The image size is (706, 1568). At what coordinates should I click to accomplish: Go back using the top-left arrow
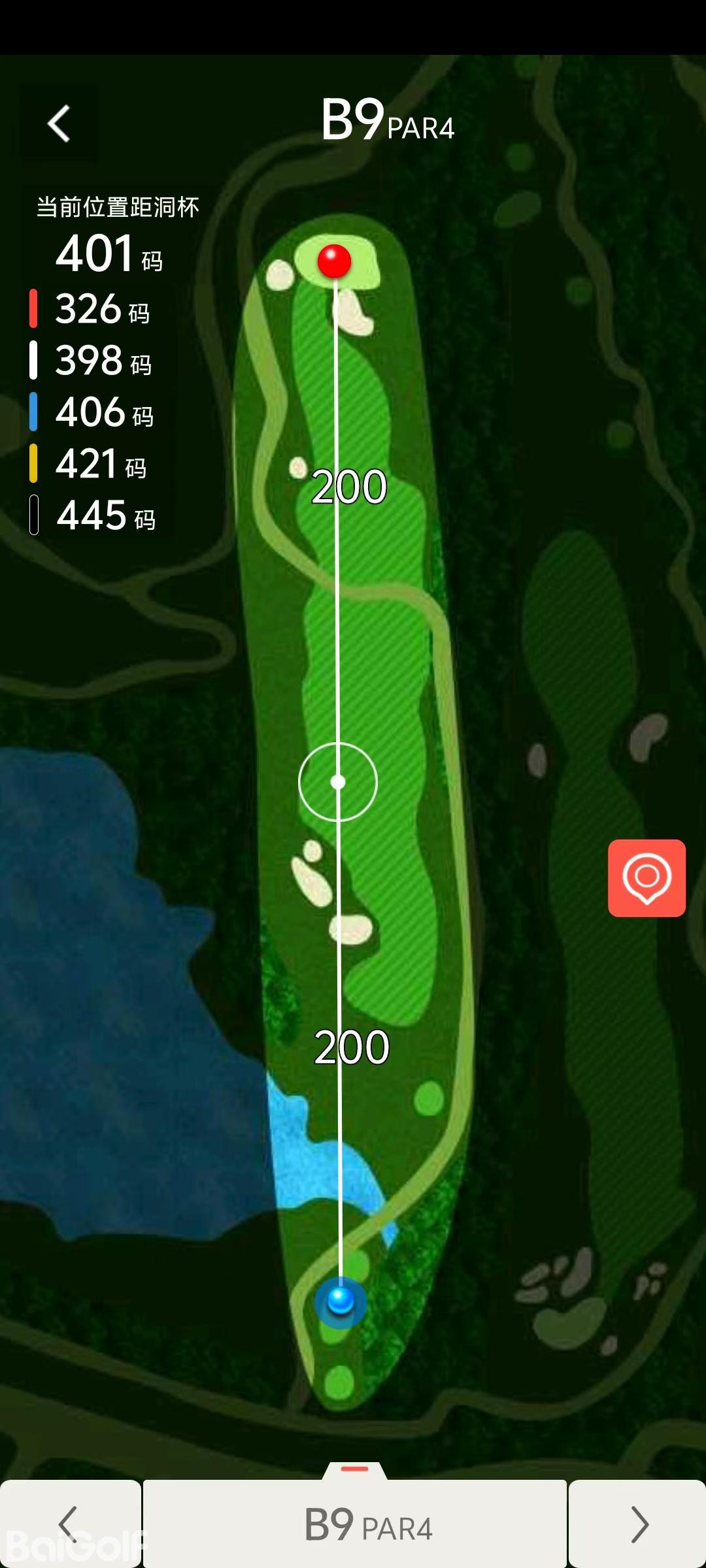(59, 123)
